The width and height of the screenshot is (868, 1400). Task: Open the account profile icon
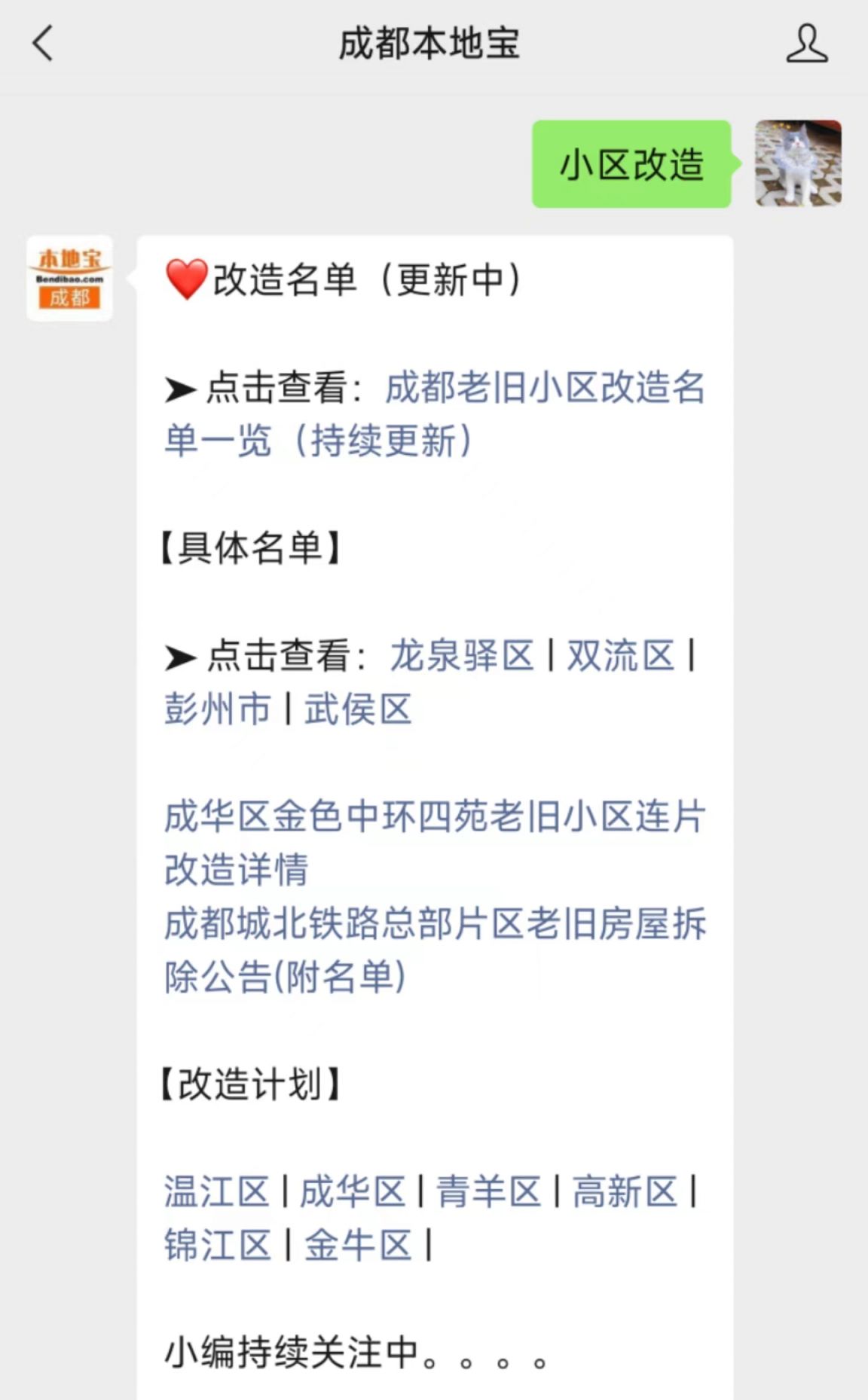(x=806, y=43)
